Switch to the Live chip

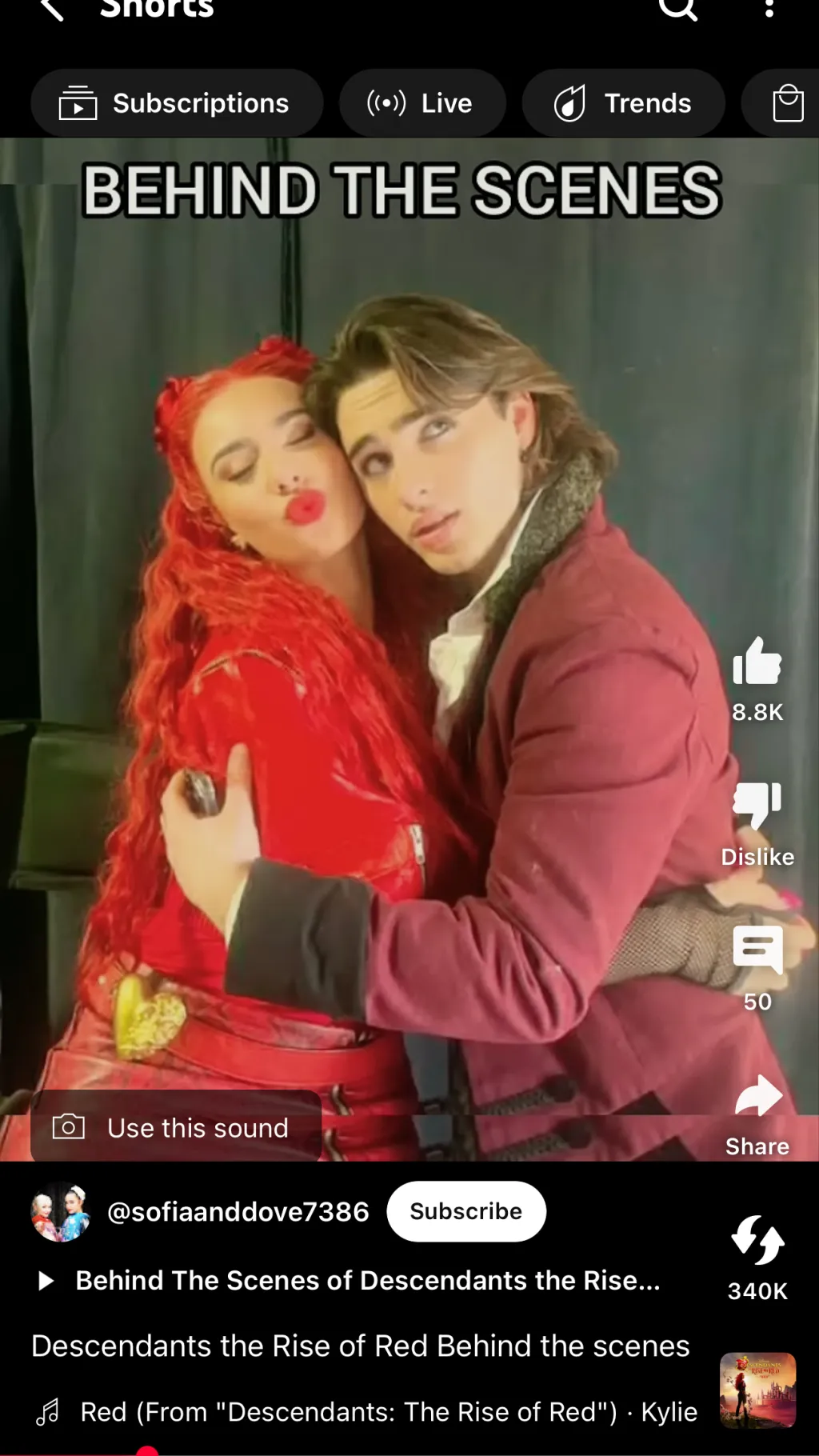click(x=421, y=103)
